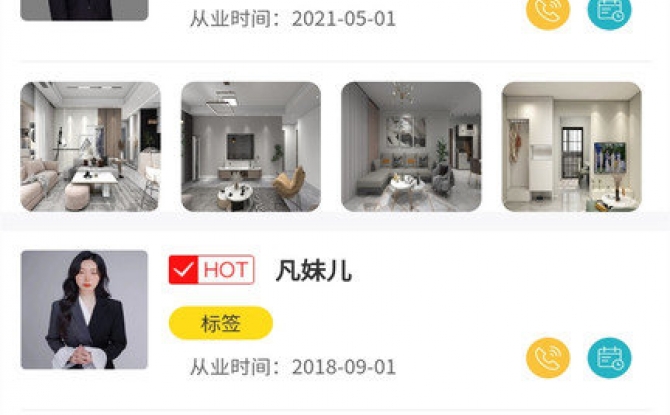Screen dimensions: 670x415
Task: Book an appointment with 凡妹儿 via calendar icon
Action: pos(608,358)
